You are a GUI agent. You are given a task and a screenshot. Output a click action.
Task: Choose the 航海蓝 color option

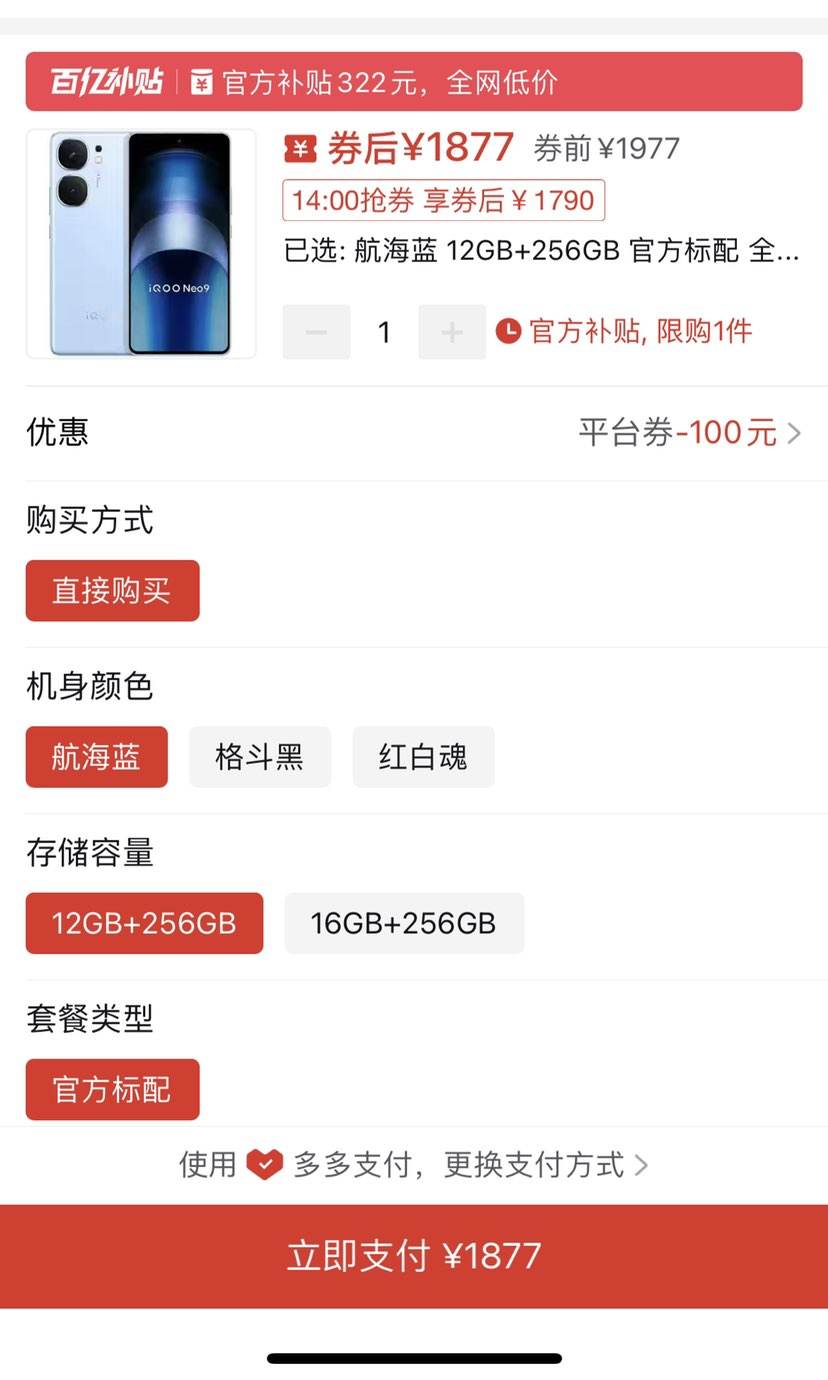pyautogui.click(x=97, y=757)
